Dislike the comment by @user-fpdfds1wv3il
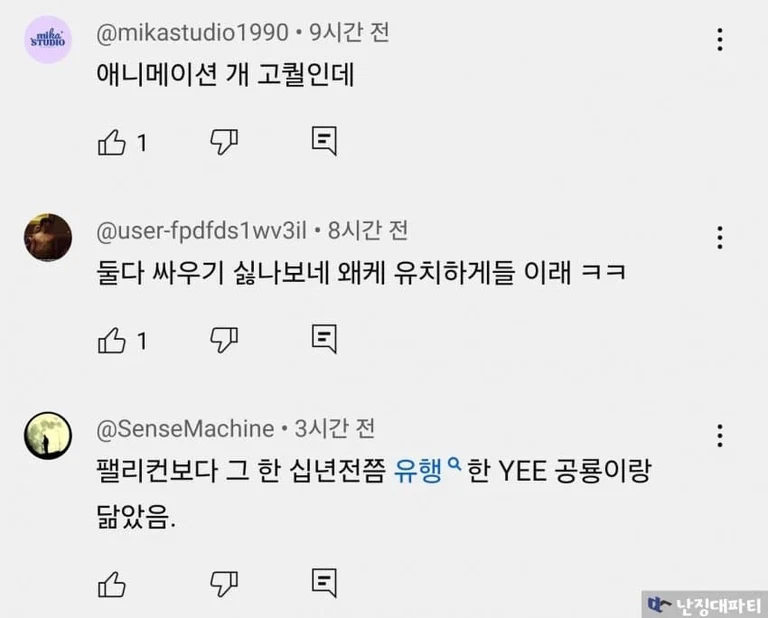This screenshot has width=768, height=618. click(223, 340)
